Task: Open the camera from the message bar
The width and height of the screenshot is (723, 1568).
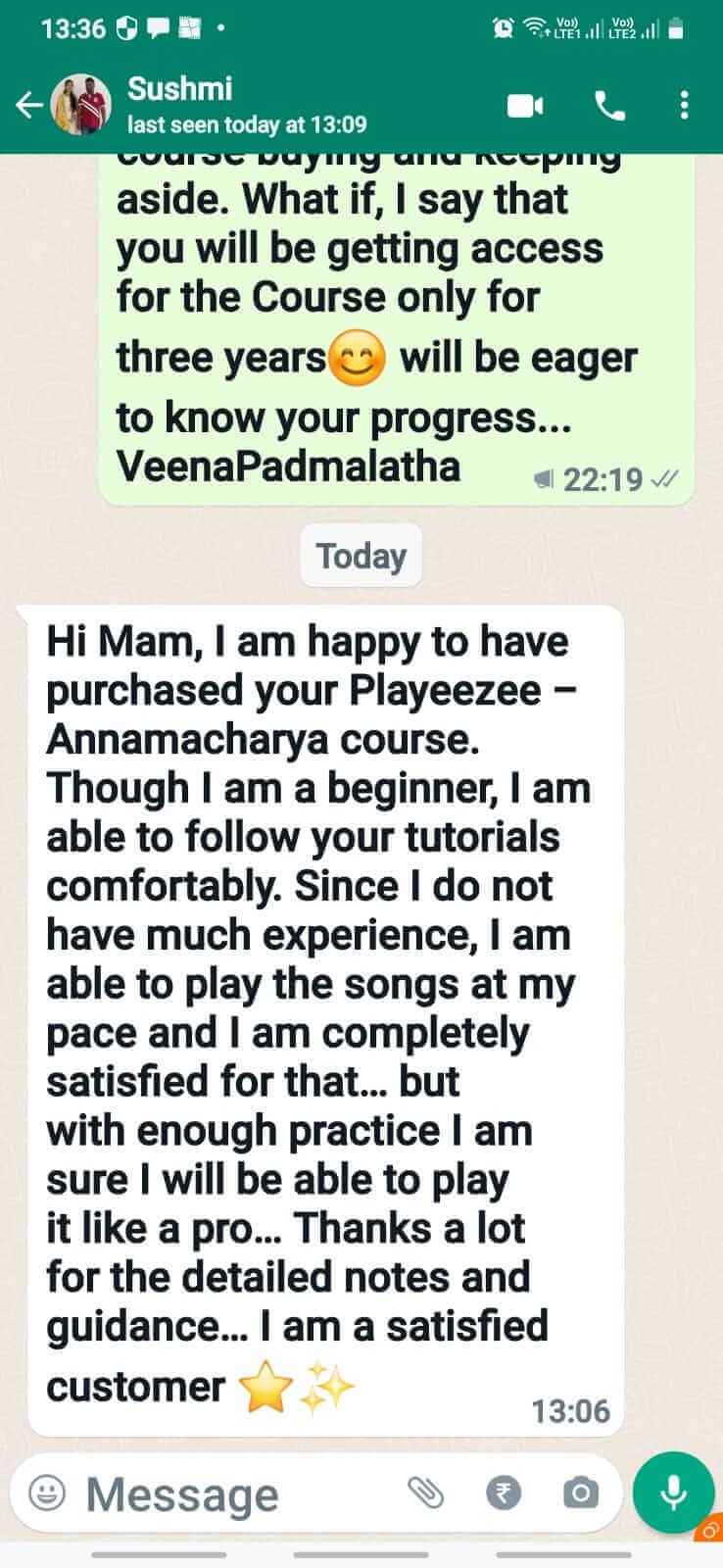Action: pyautogui.click(x=581, y=1493)
